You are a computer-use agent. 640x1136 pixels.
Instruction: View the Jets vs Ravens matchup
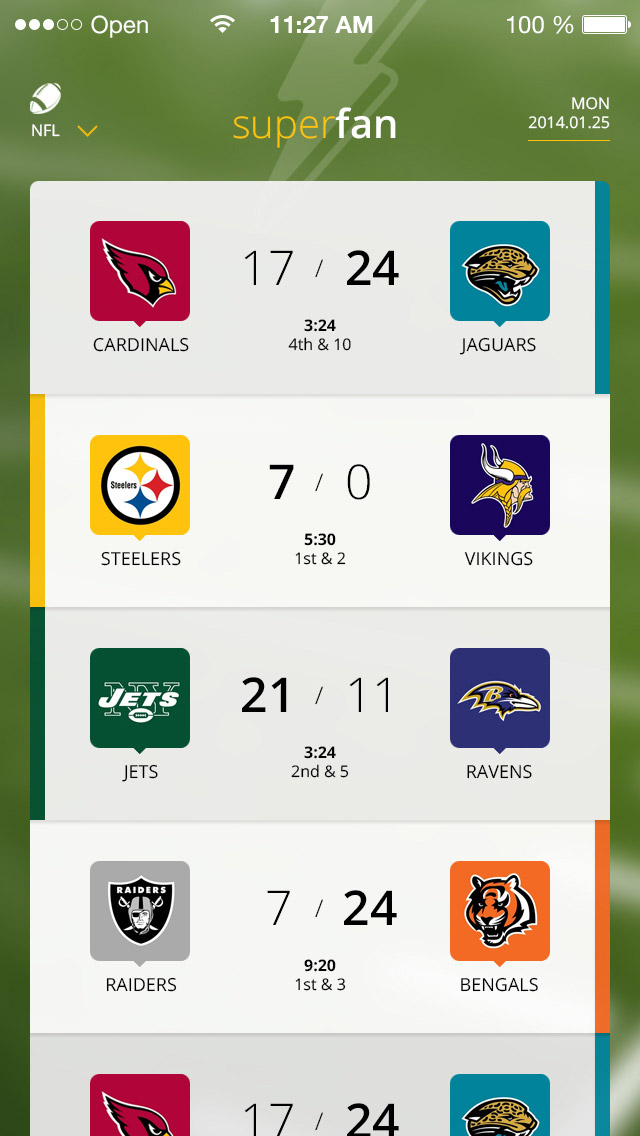point(320,714)
